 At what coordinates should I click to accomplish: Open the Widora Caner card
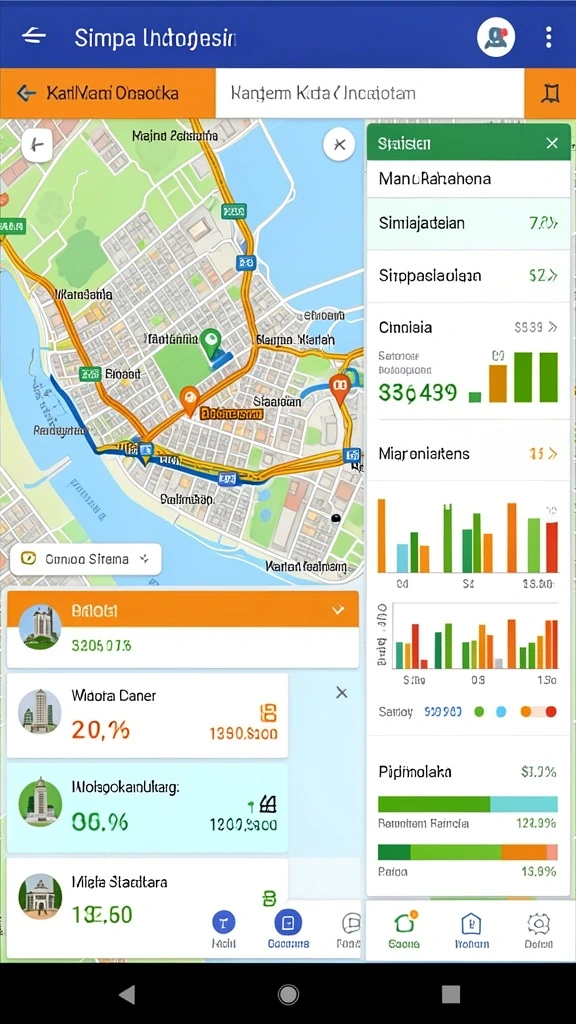pyautogui.click(x=148, y=716)
